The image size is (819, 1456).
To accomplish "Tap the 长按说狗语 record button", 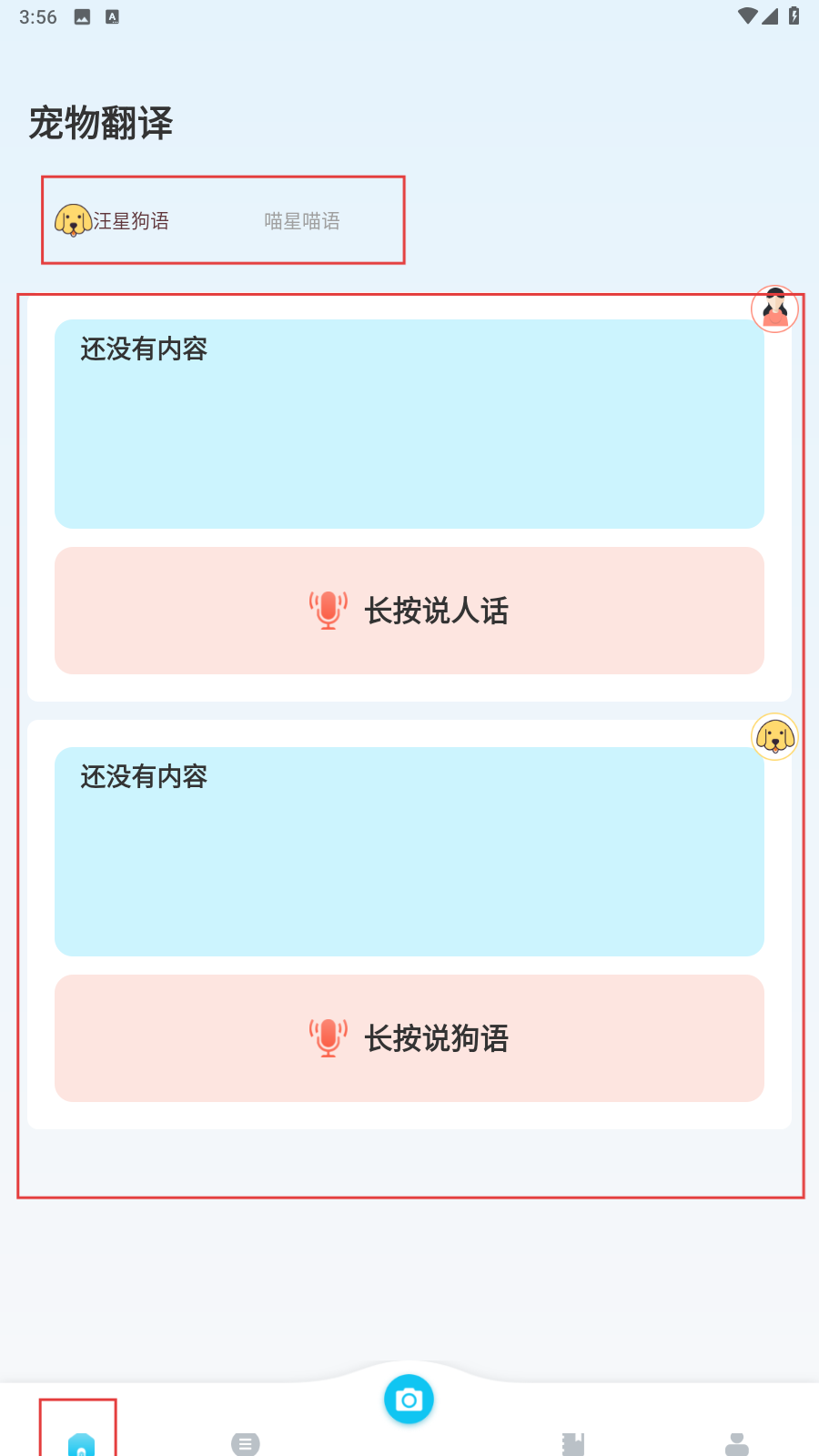I will 409,1038.
